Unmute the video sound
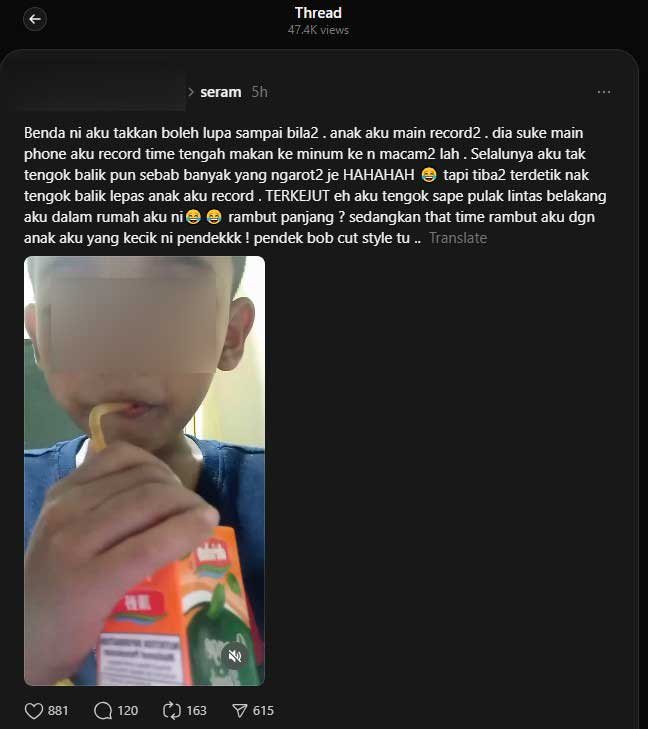The width and height of the screenshot is (648, 729). click(235, 656)
